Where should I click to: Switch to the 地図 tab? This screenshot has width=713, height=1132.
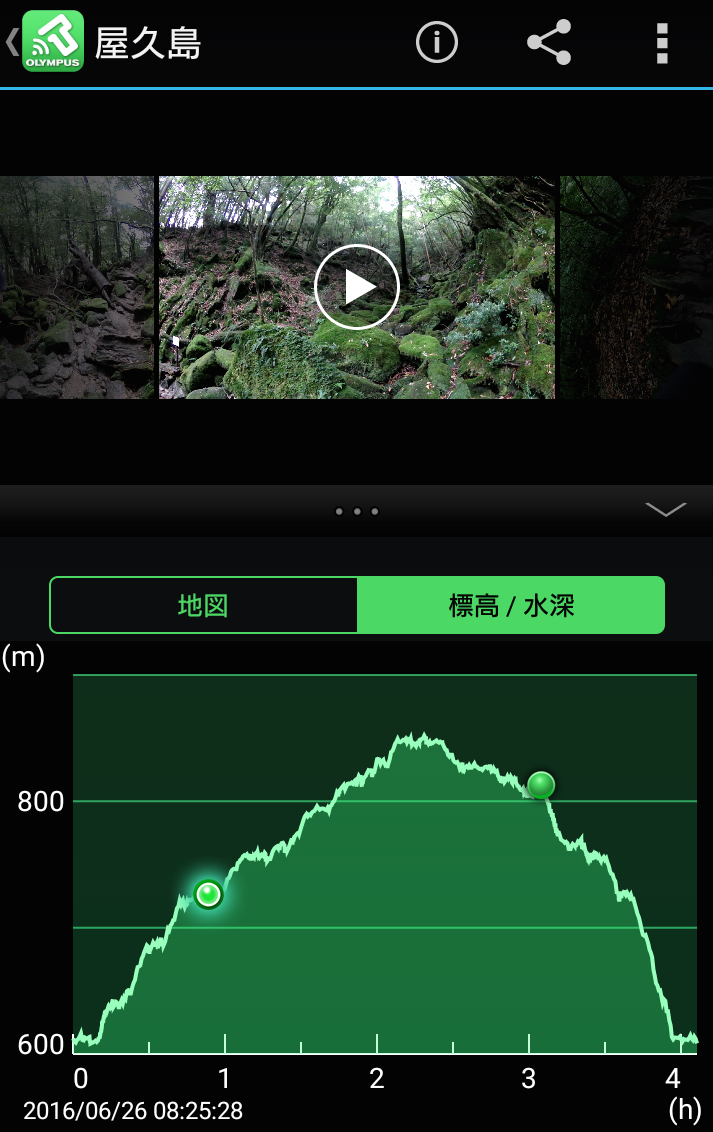coord(204,605)
